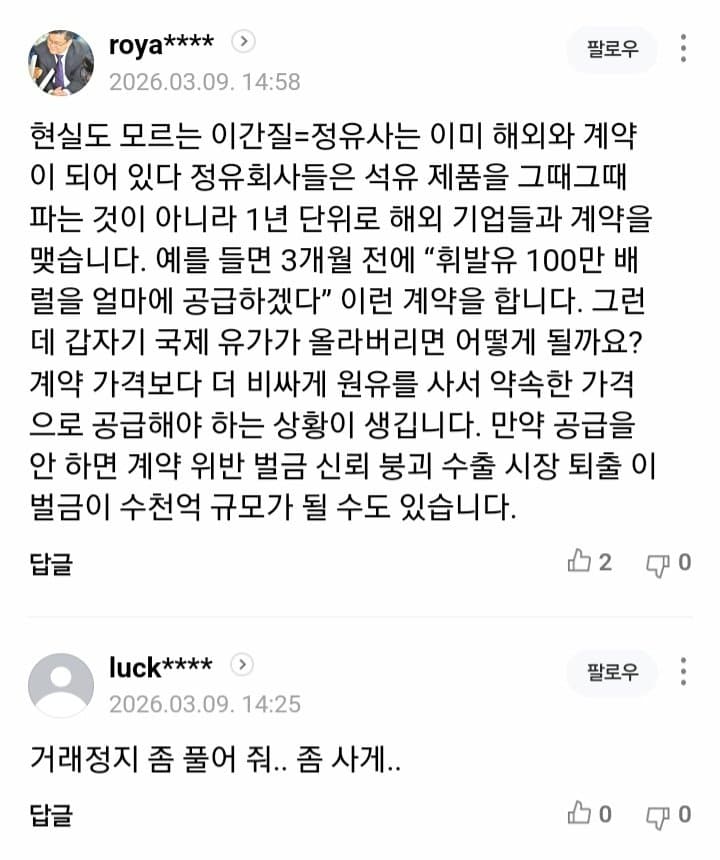Open roya****'s profile picture
This screenshot has height=860, width=720.
pos(61,62)
